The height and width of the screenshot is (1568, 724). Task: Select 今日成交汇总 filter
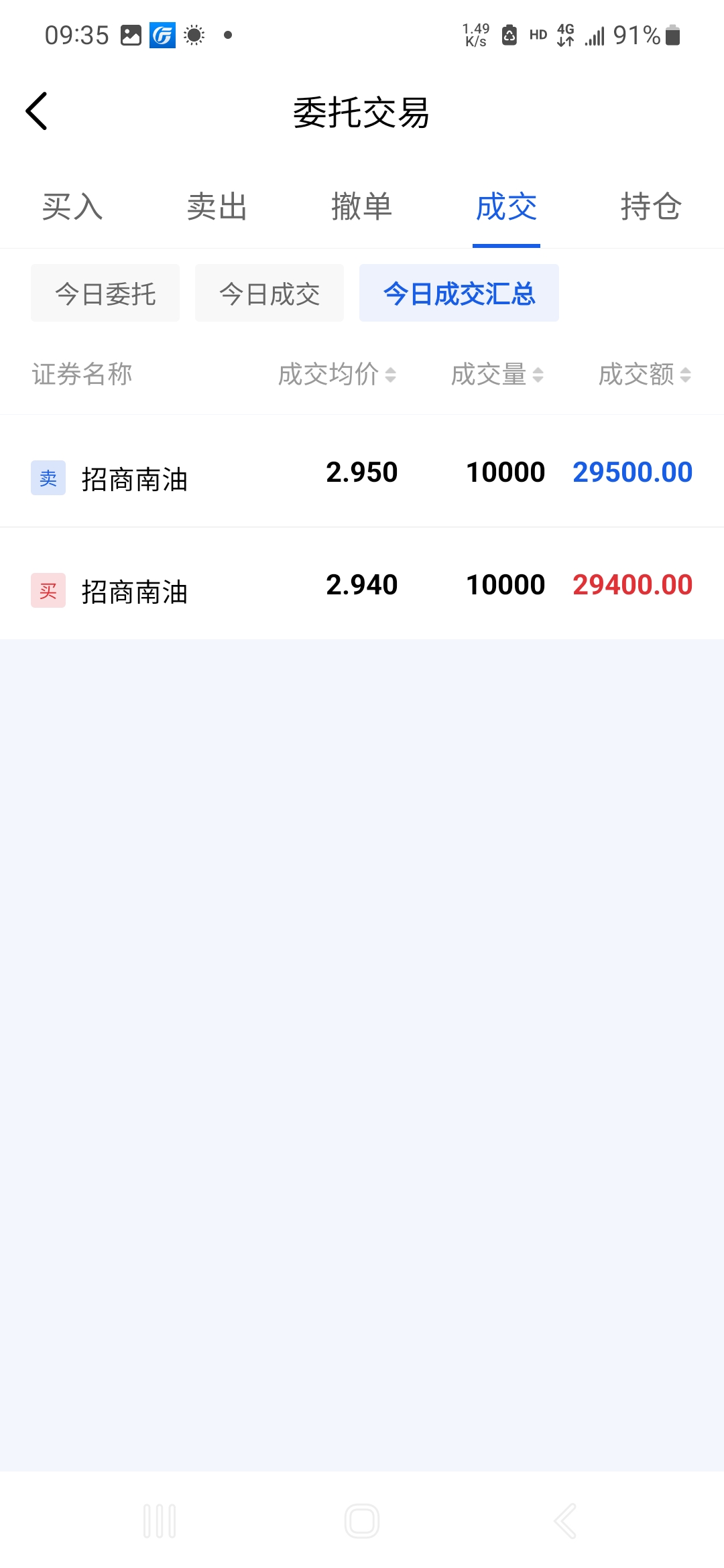tap(459, 293)
